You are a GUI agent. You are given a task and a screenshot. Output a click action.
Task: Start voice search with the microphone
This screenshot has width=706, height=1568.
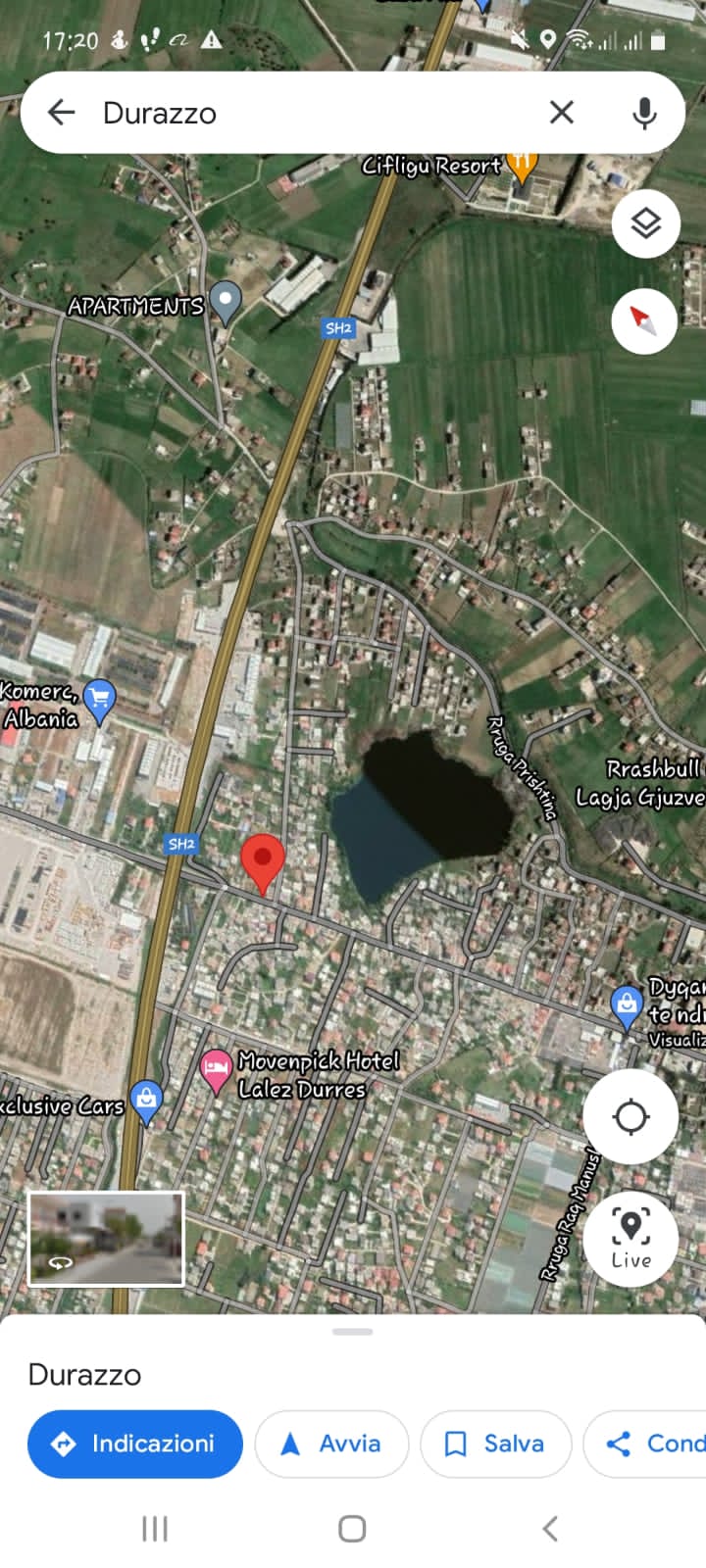(644, 113)
